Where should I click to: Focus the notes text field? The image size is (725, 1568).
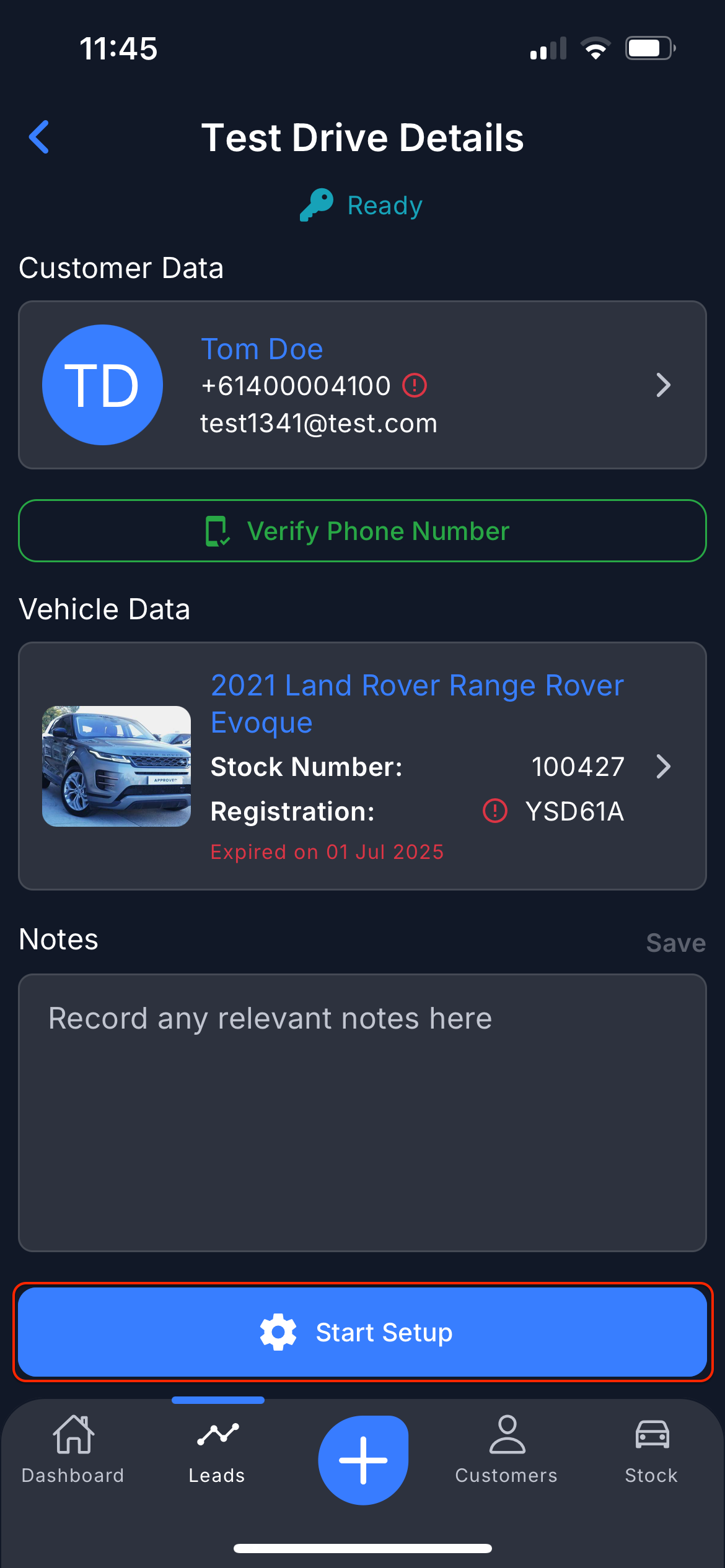pyautogui.click(x=362, y=1112)
